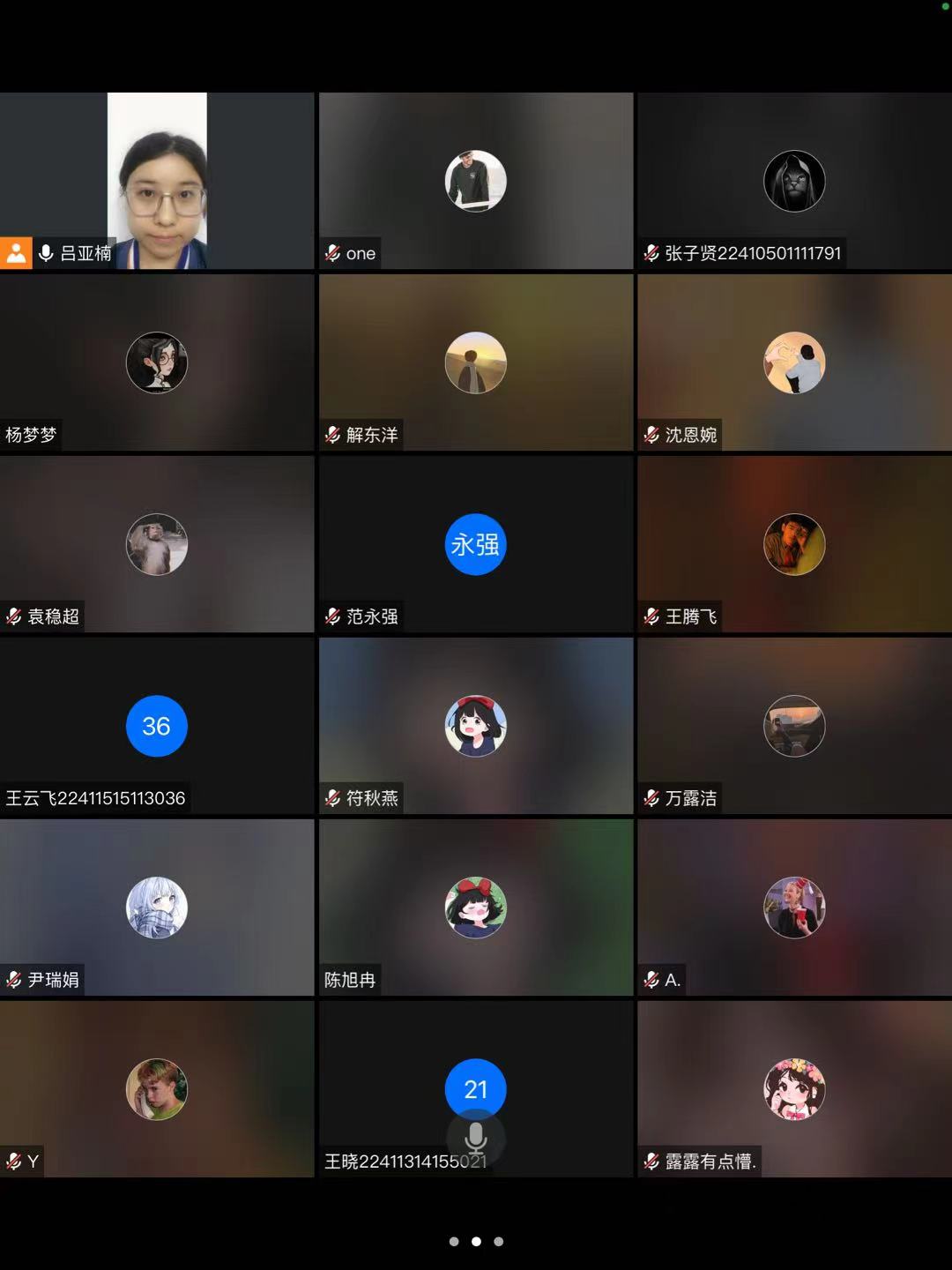Tap 范永强's participant tile

tap(476, 544)
